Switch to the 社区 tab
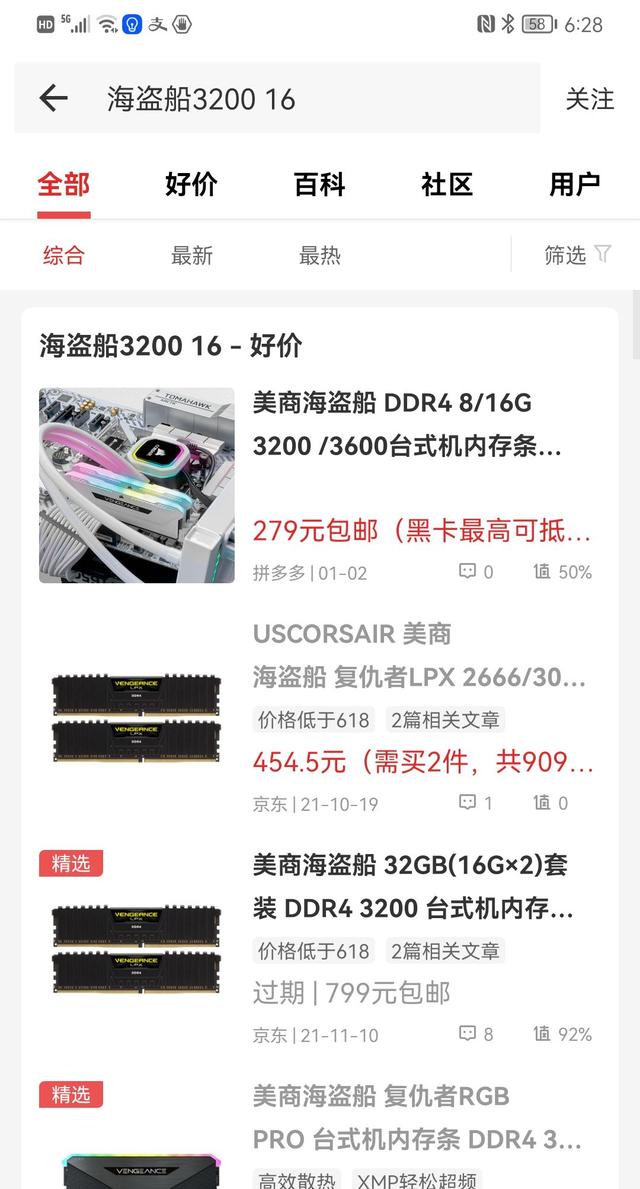Screen dimensions: 640x1189 pos(446,185)
